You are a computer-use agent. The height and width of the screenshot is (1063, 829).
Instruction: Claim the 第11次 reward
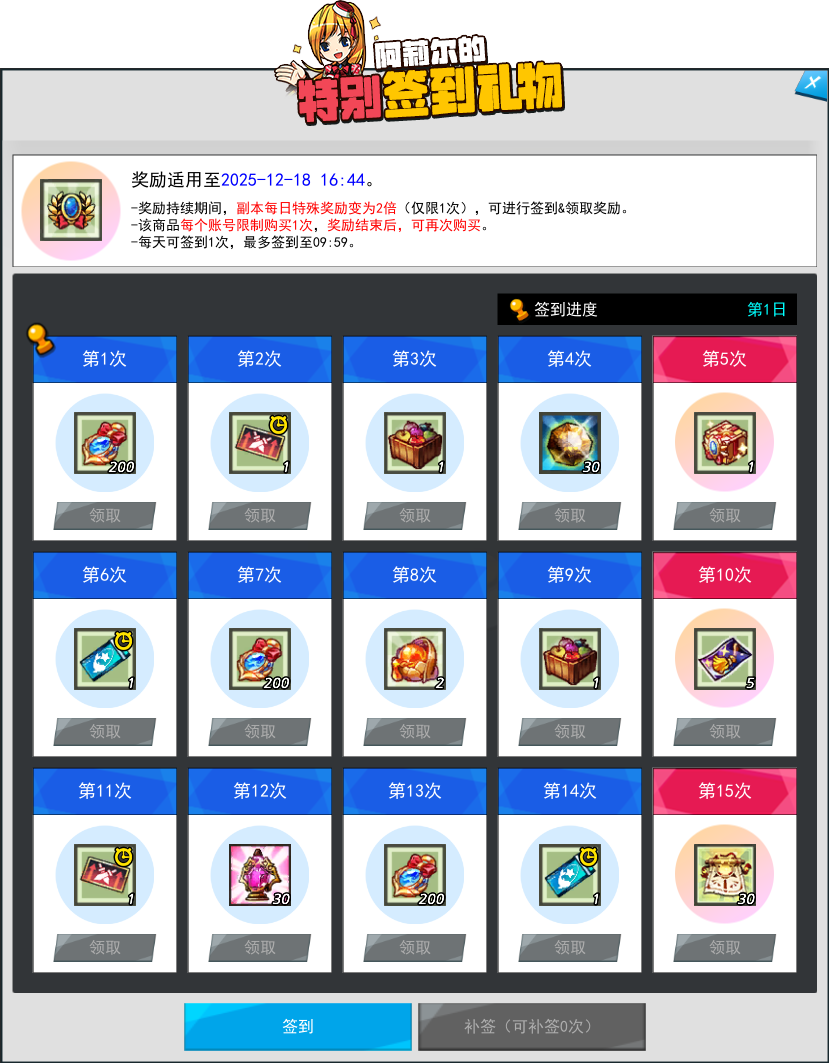click(105, 948)
